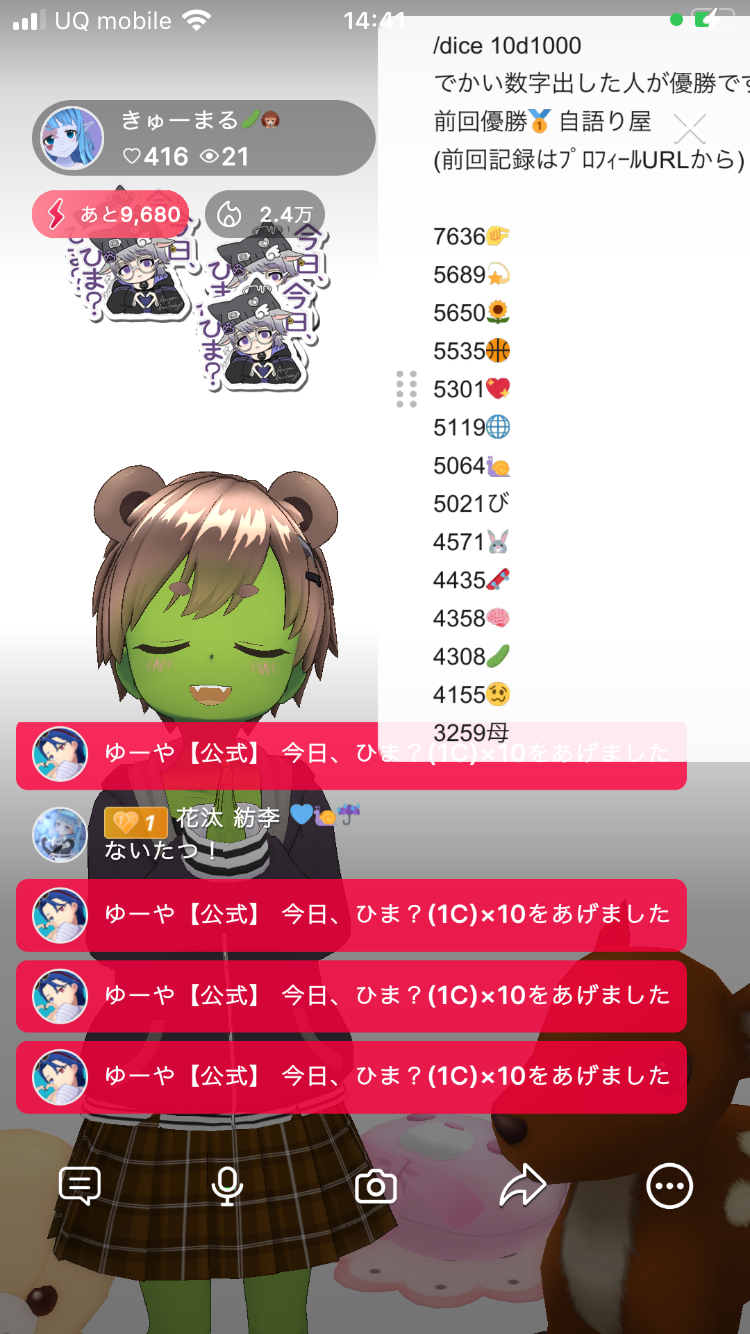Viewport: 750px width, 1334px height.
Task: Open the comment input icon
Action: tap(80, 1186)
